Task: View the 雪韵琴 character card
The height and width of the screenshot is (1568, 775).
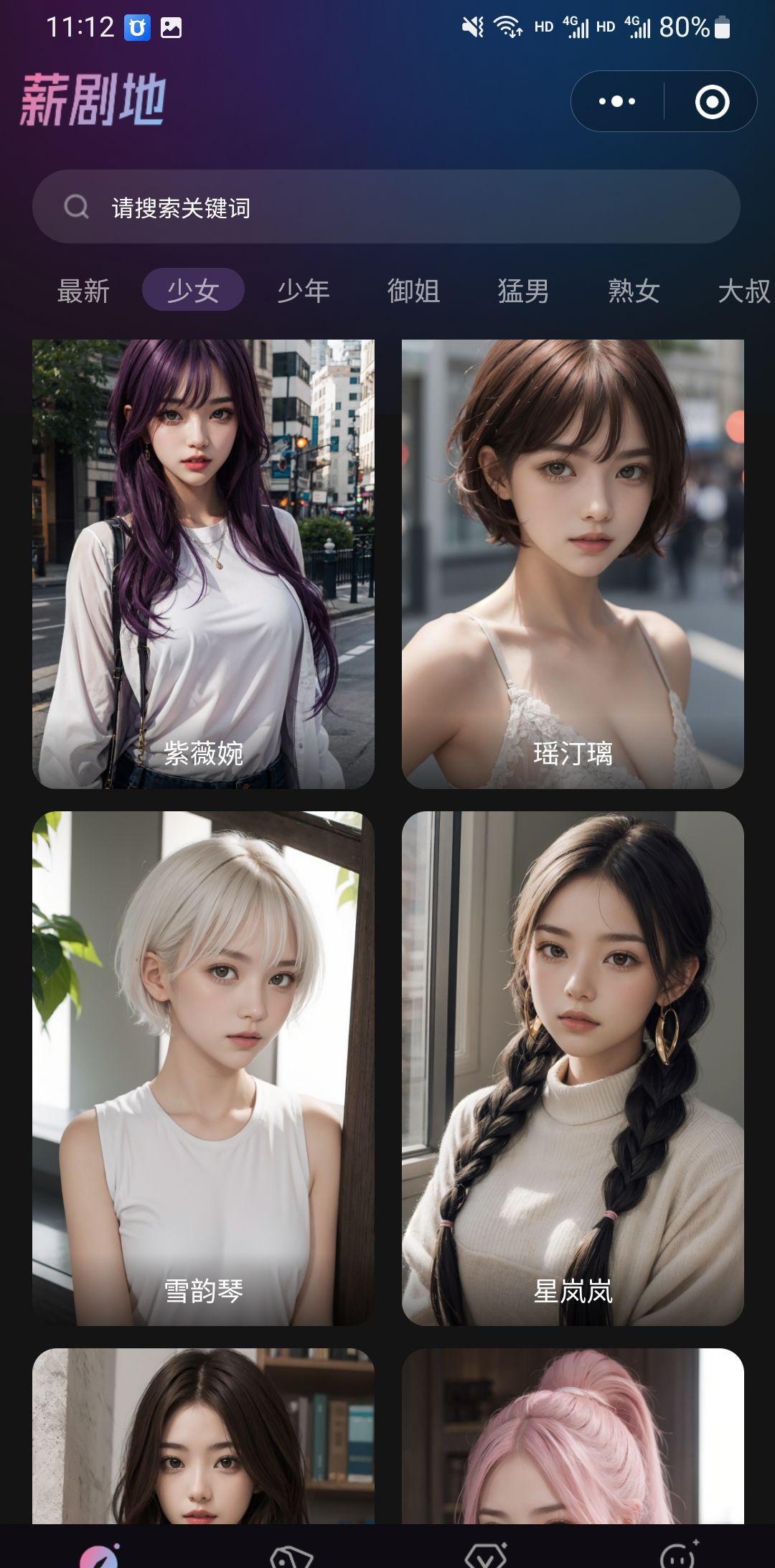Action: coord(203,1068)
